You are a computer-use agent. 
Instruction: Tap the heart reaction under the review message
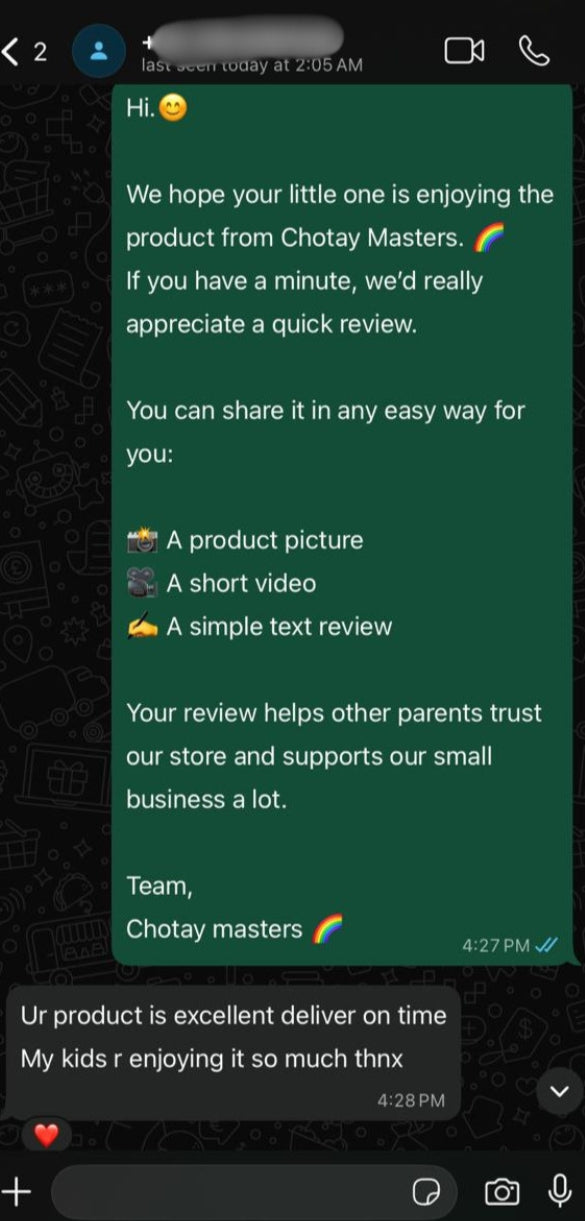click(x=46, y=1135)
